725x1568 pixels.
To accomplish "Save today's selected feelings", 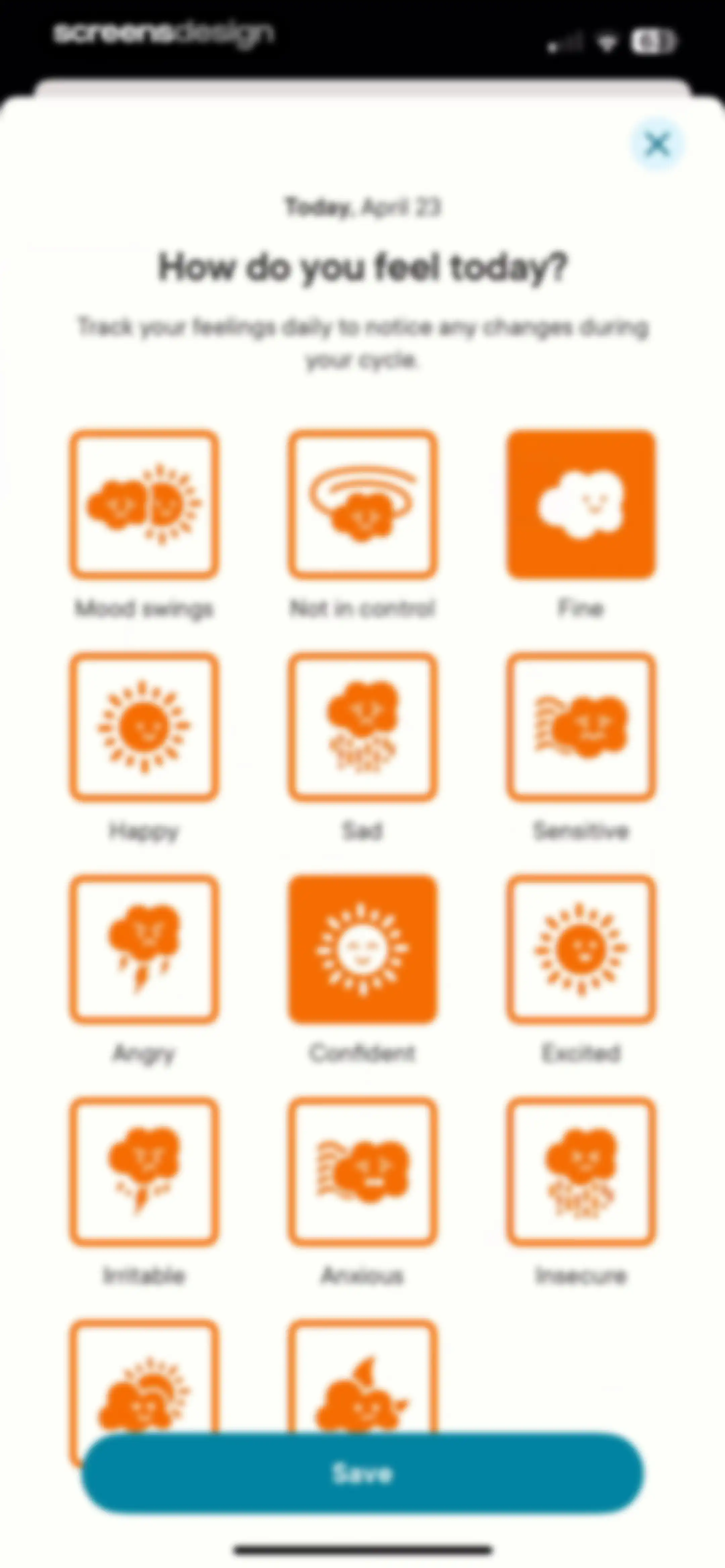I will 363,1473.
